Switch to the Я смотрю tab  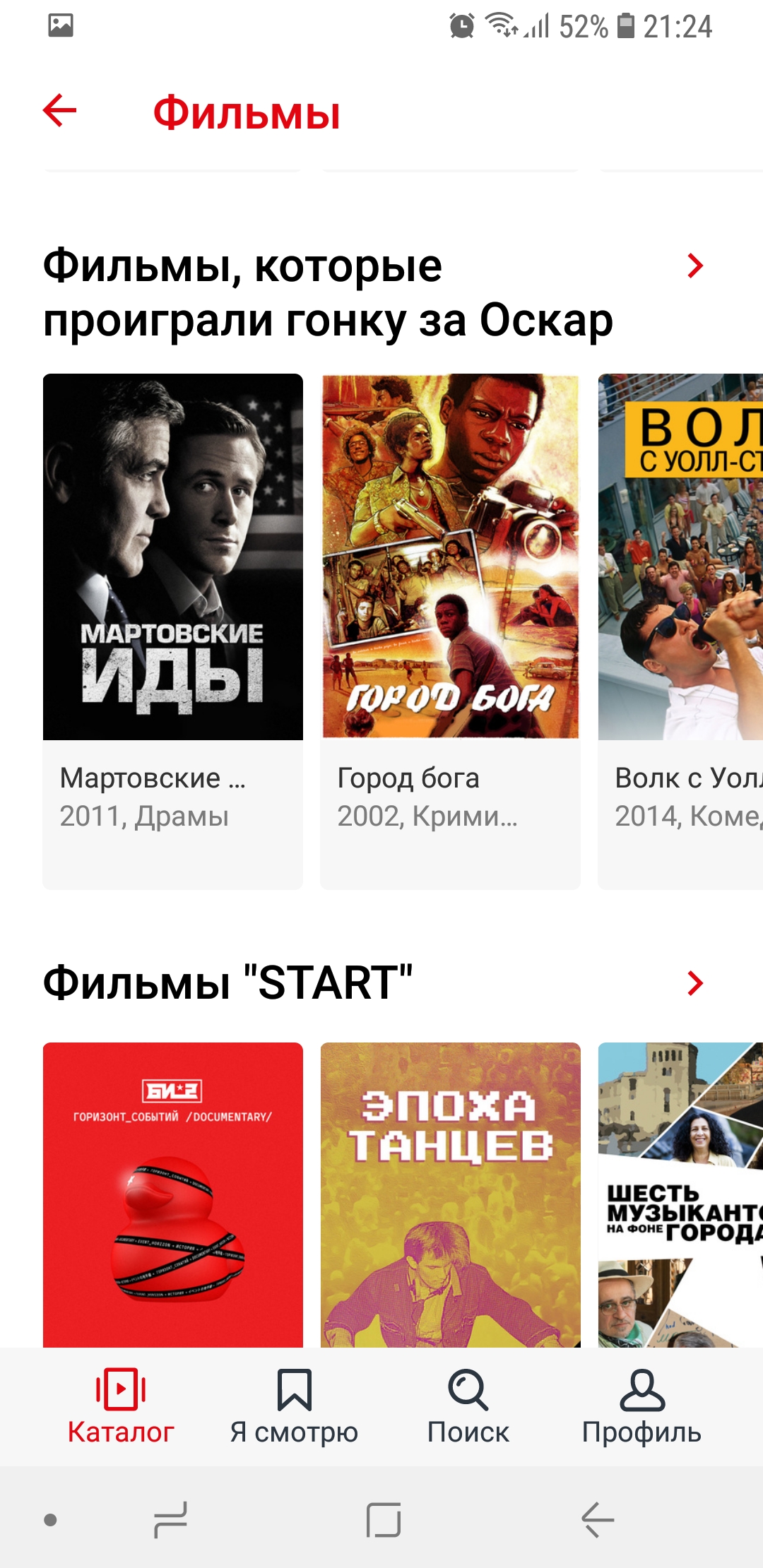point(294,1407)
